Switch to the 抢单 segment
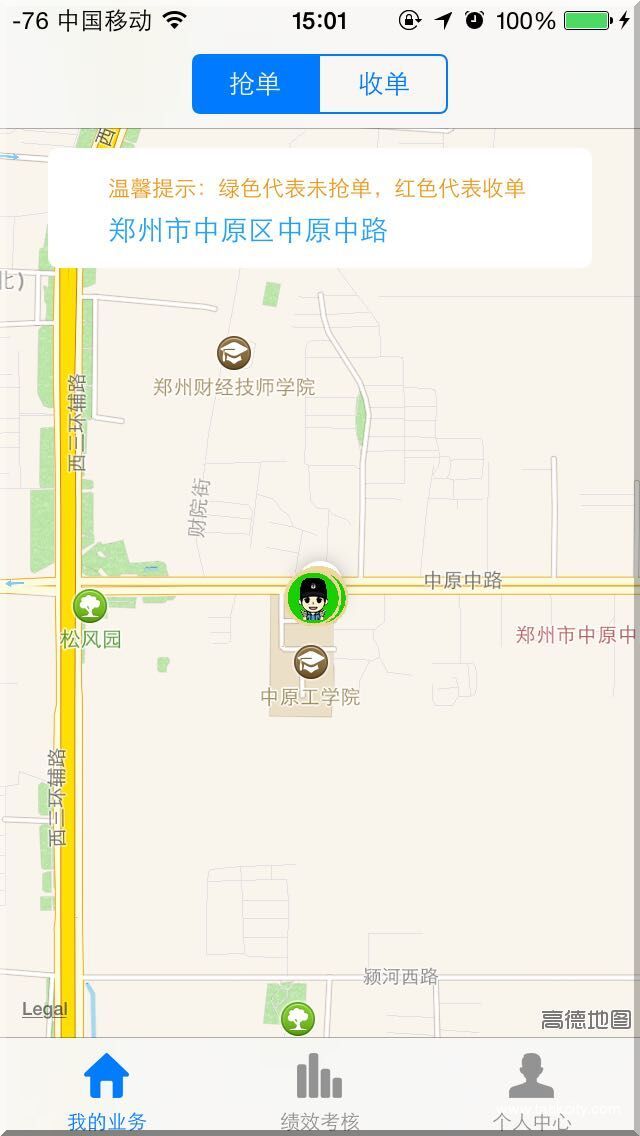 click(x=256, y=84)
